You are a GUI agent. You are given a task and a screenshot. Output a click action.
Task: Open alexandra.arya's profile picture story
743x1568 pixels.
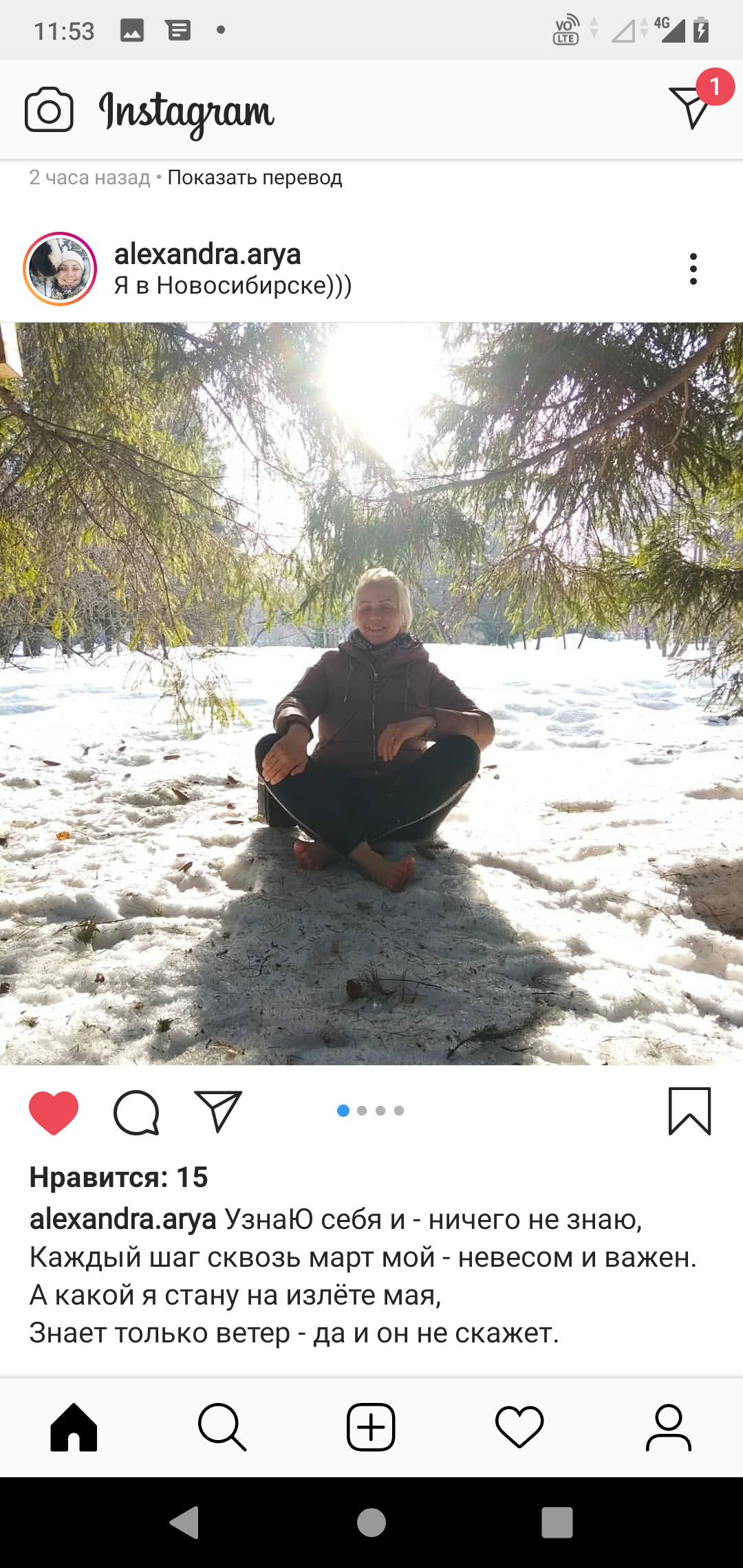[60, 269]
